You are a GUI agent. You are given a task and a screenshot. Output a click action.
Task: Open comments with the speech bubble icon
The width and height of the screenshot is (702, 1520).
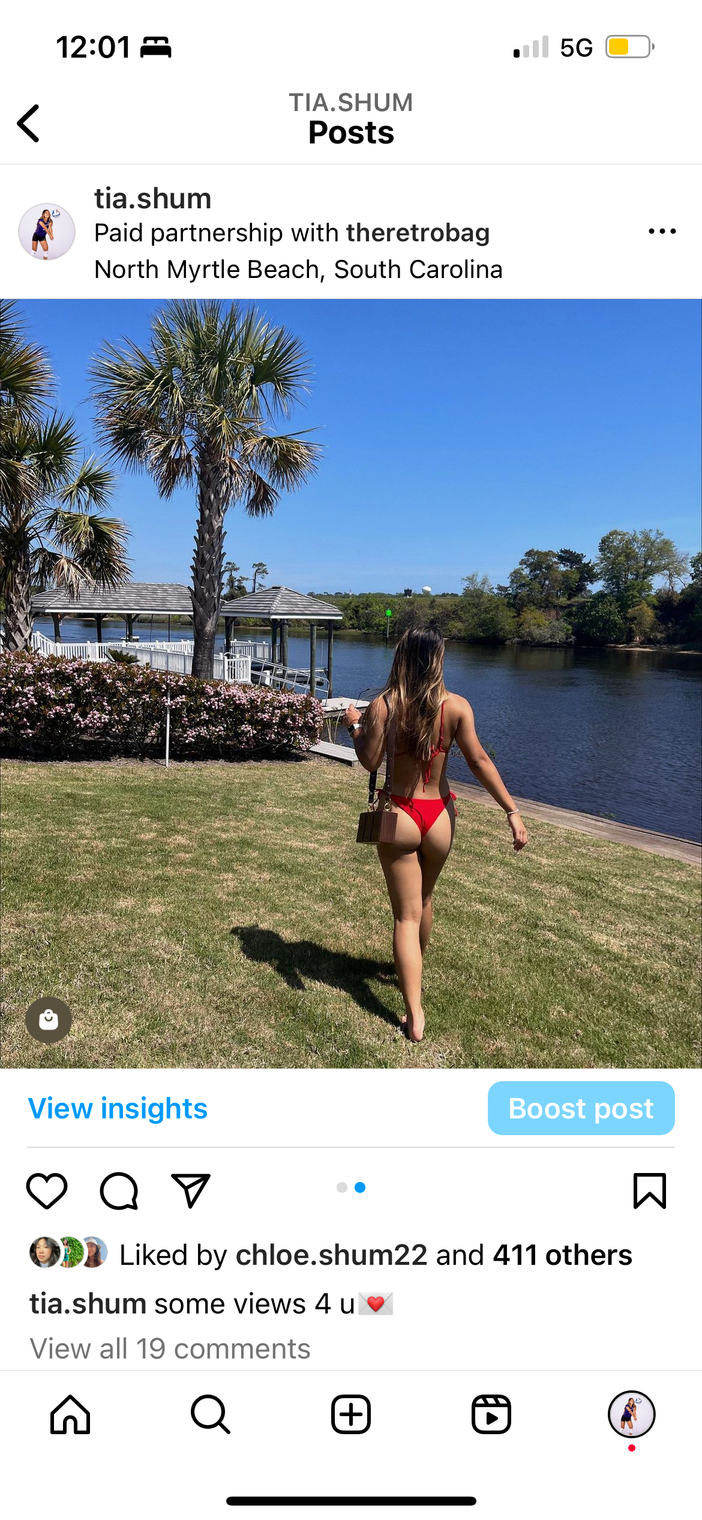pos(119,1191)
